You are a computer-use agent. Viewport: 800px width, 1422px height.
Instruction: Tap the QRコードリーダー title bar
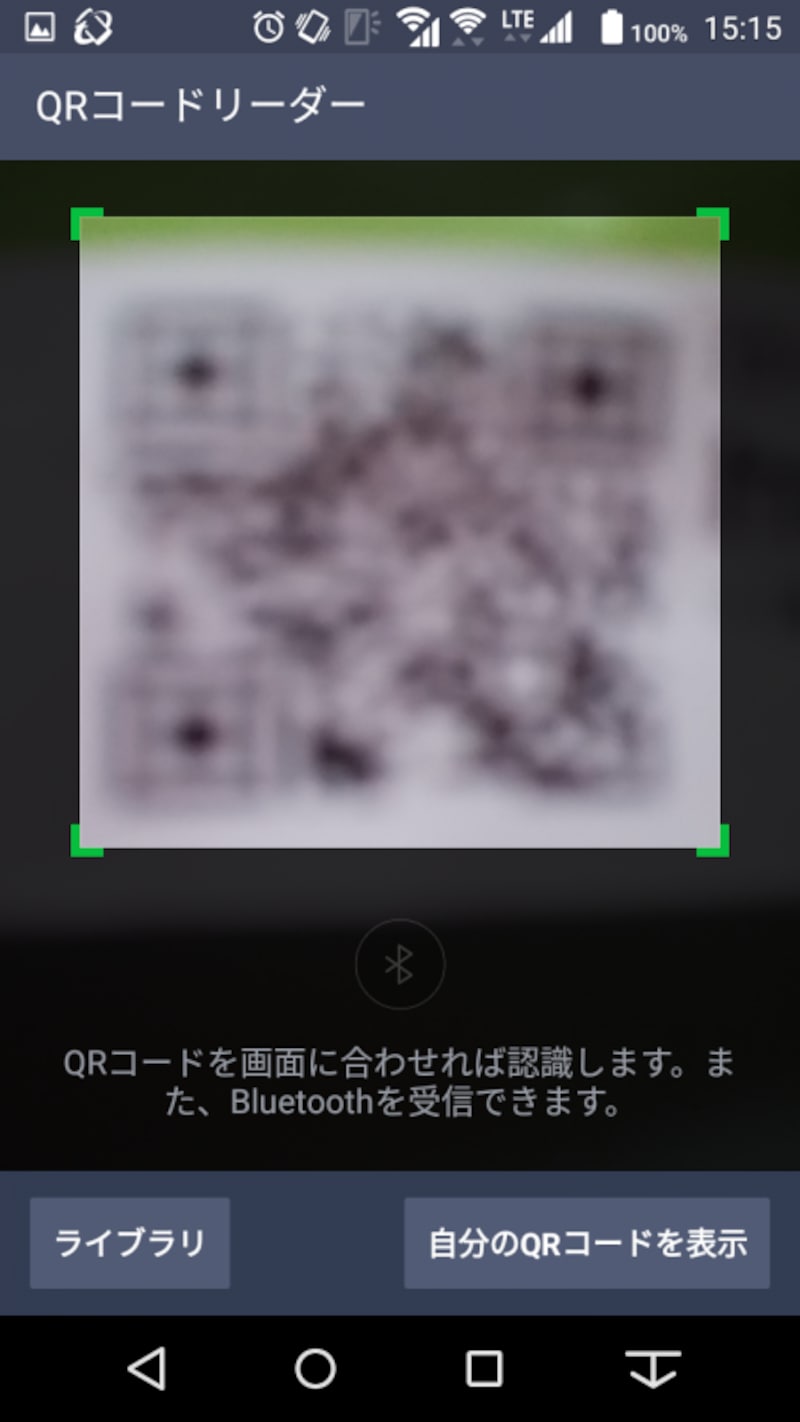tap(200, 103)
